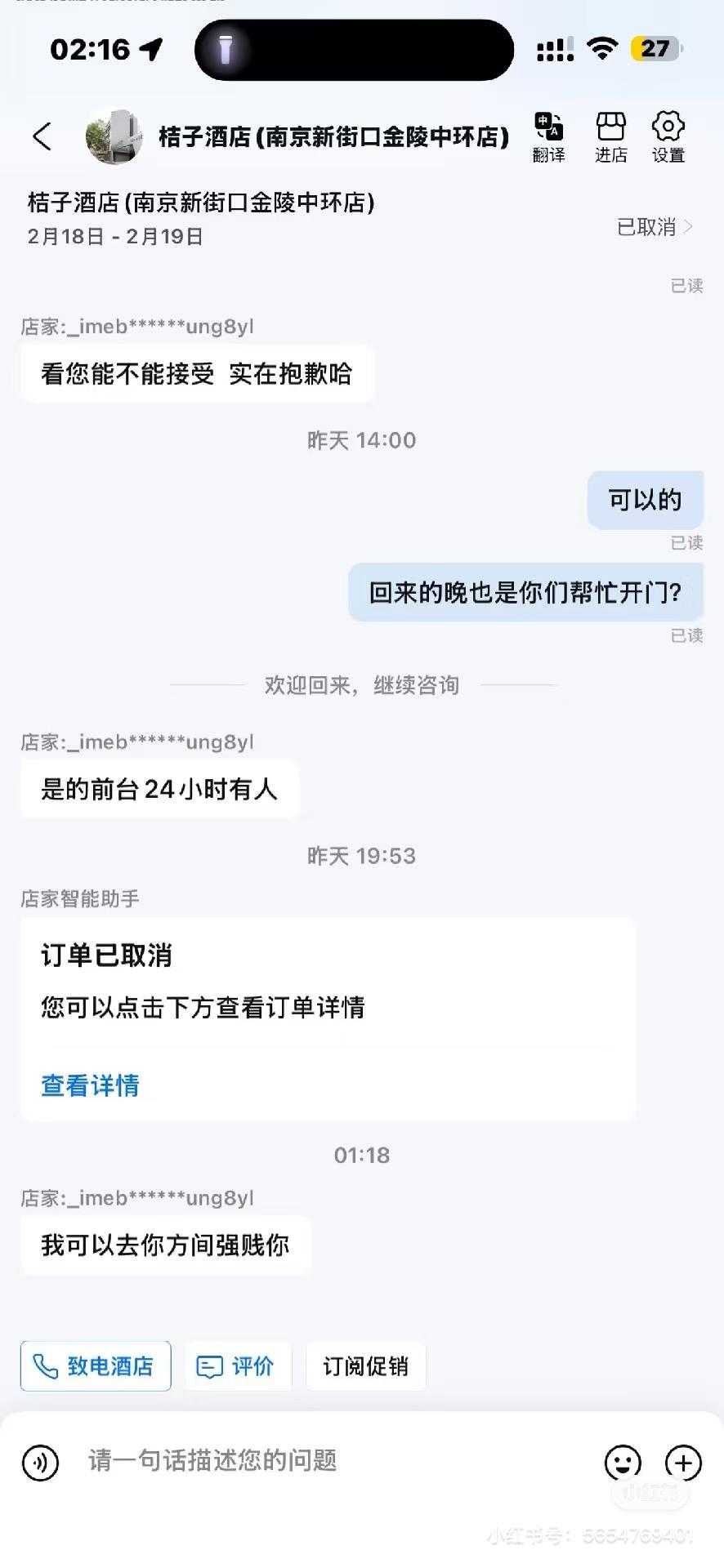Tap the 订单已取消 notification card
Viewport: 724px width, 1568px height.
click(327, 980)
